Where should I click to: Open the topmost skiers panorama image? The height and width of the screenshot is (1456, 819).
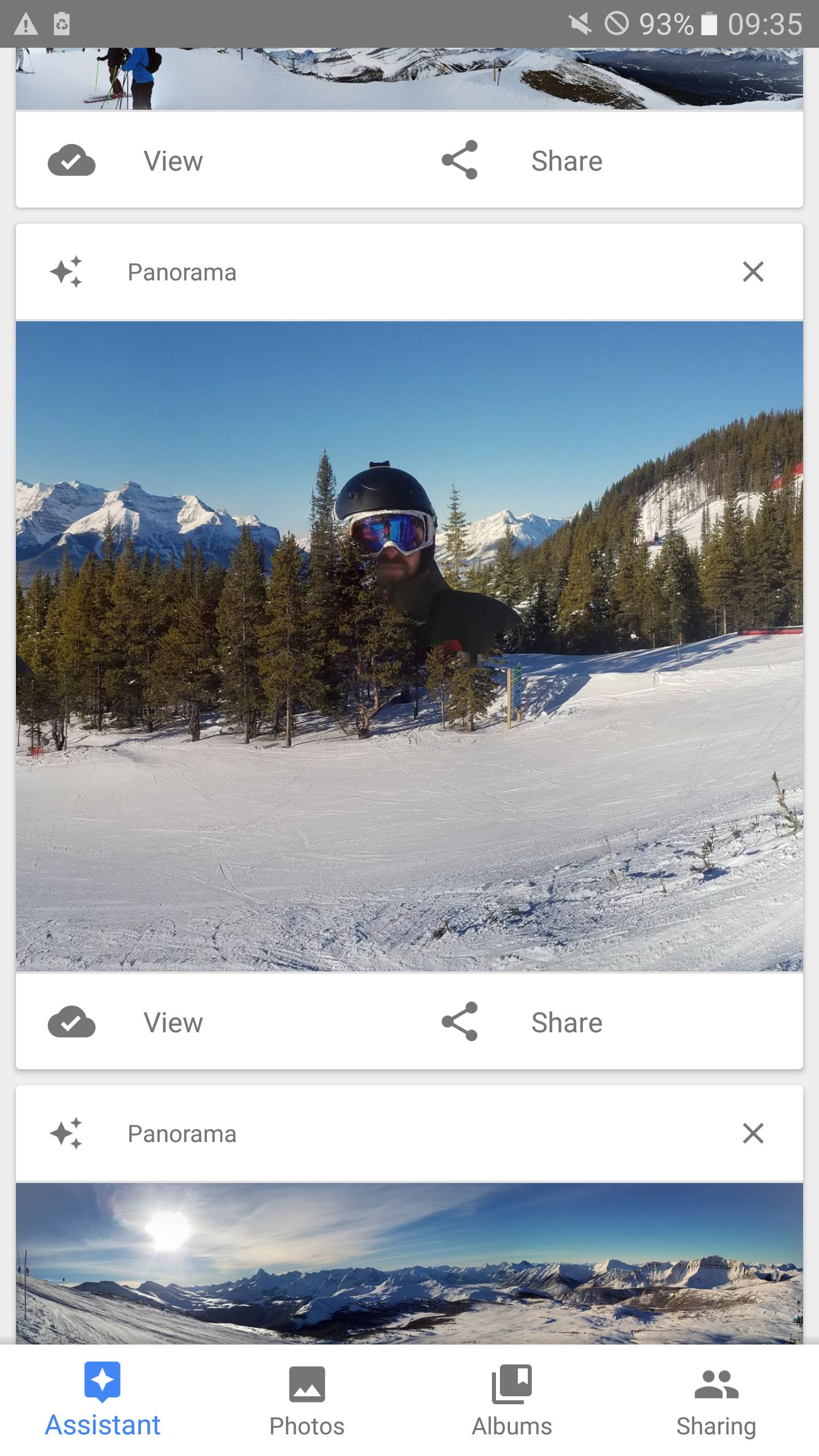409,78
